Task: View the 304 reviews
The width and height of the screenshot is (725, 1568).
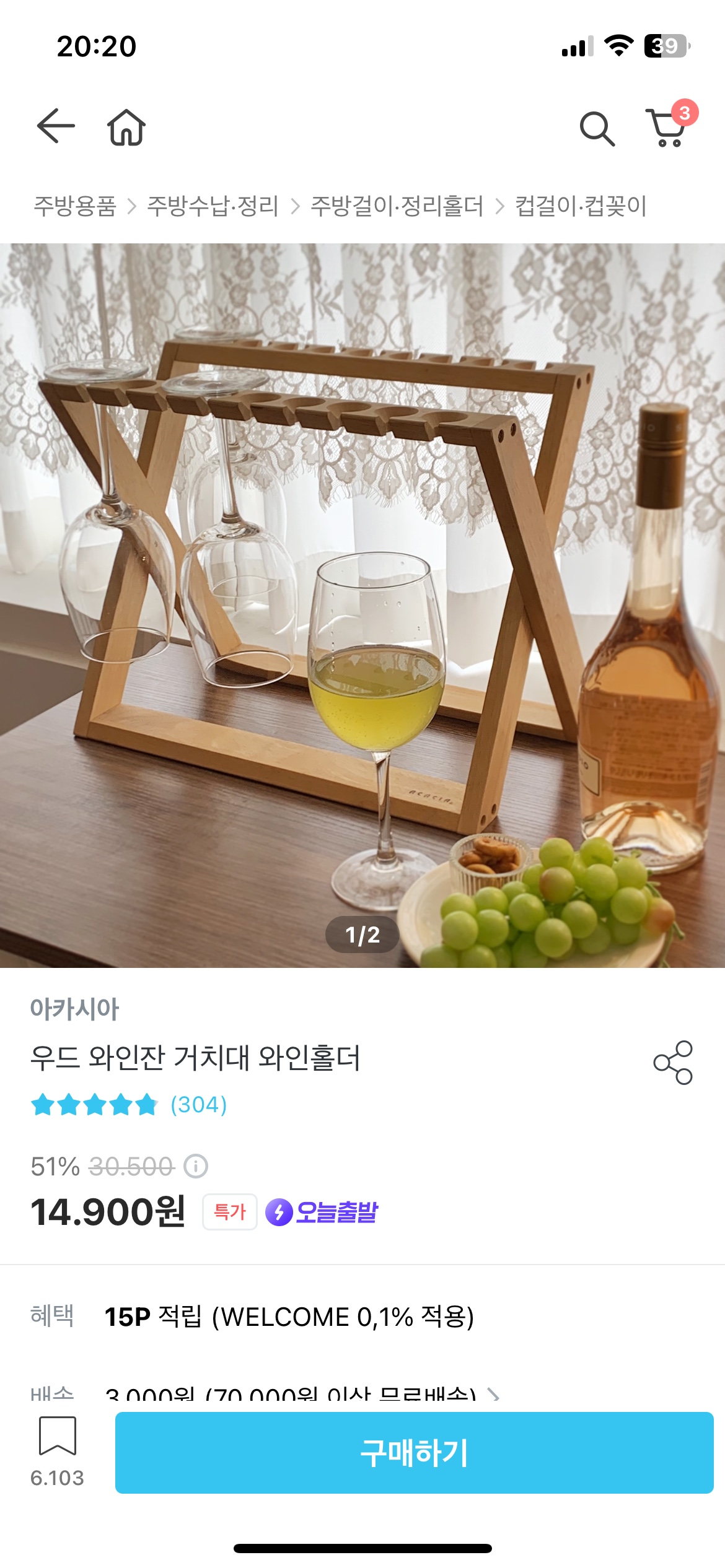Action: [x=198, y=1105]
